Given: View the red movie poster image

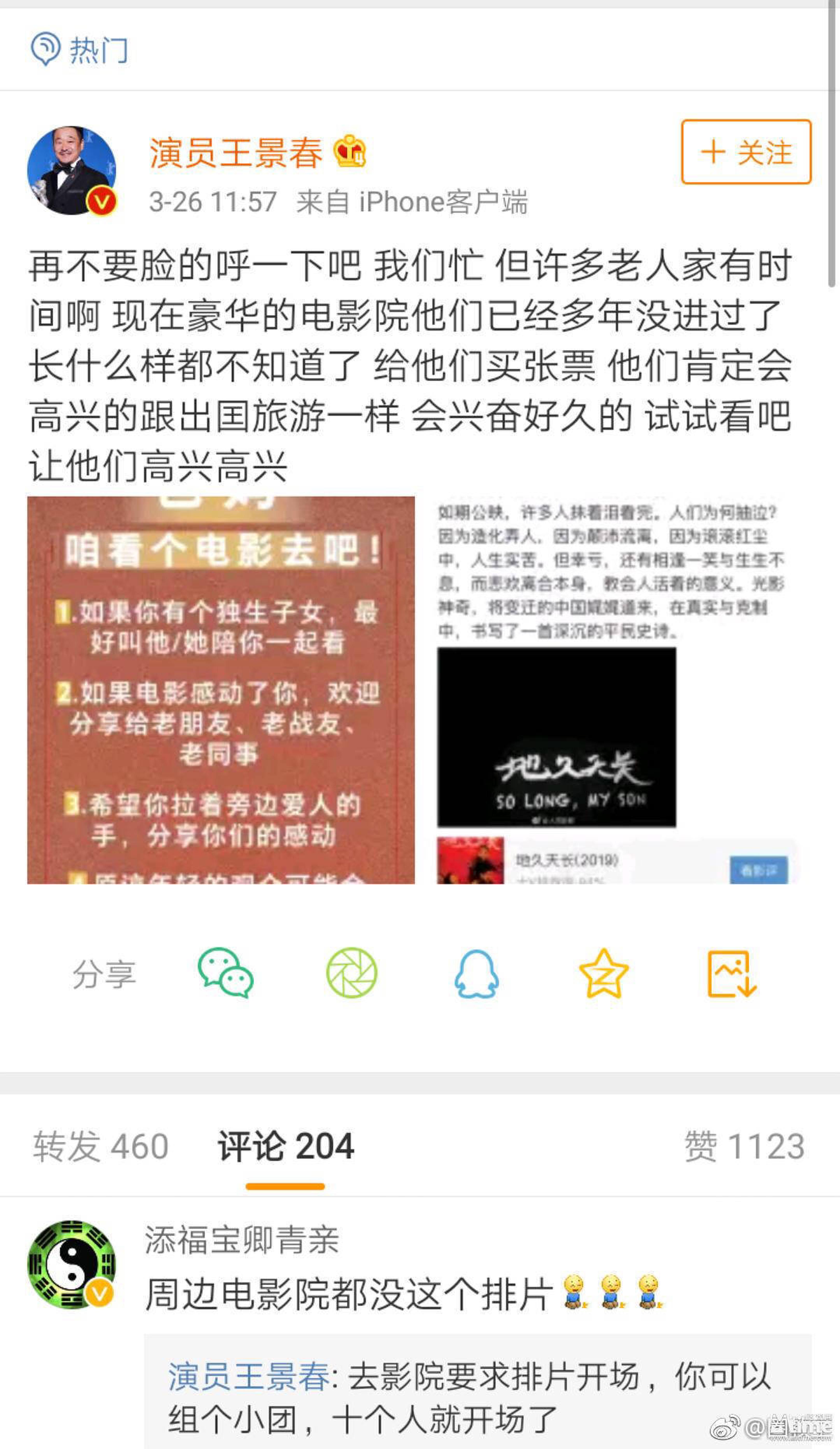Looking at the screenshot, I should click(221, 690).
